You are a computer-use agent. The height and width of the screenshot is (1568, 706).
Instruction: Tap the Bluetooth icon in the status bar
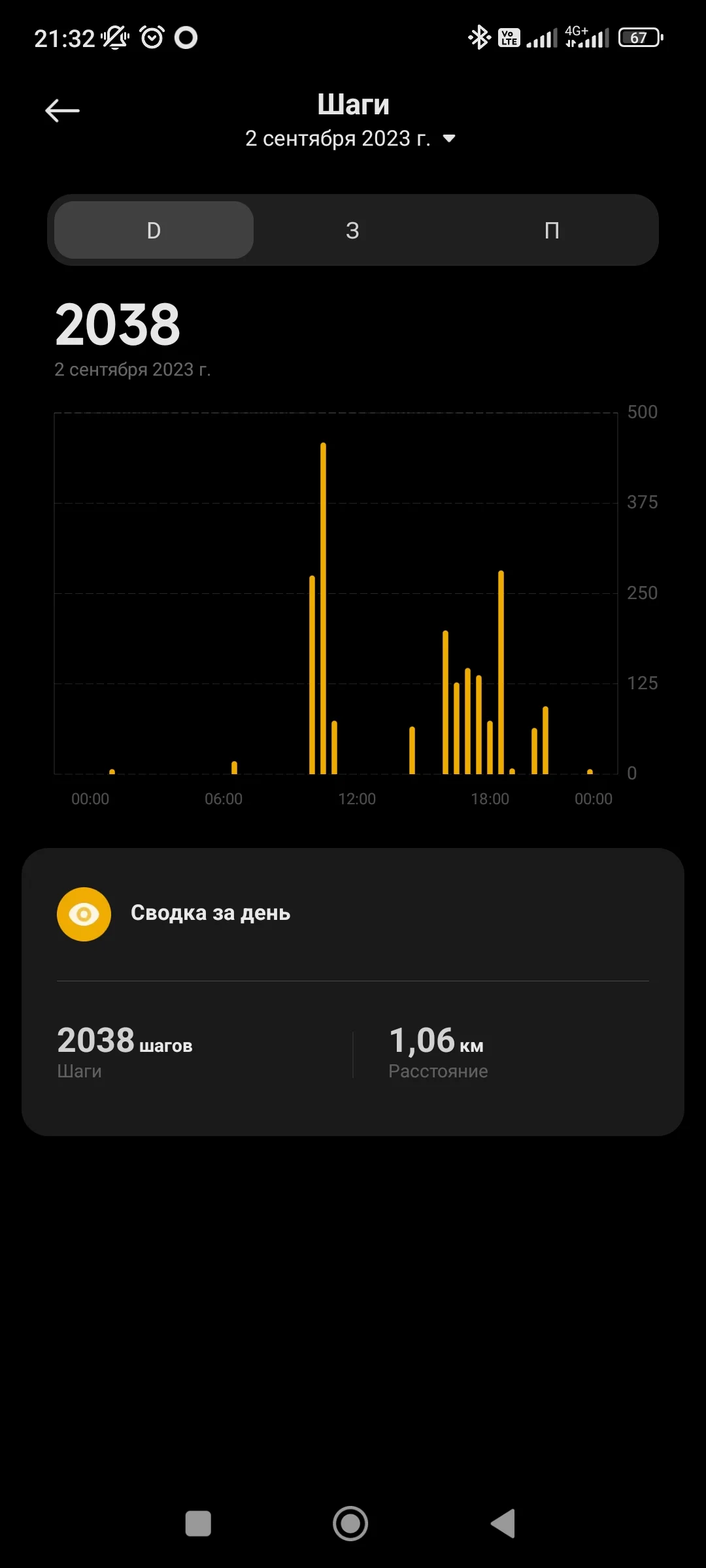(479, 37)
